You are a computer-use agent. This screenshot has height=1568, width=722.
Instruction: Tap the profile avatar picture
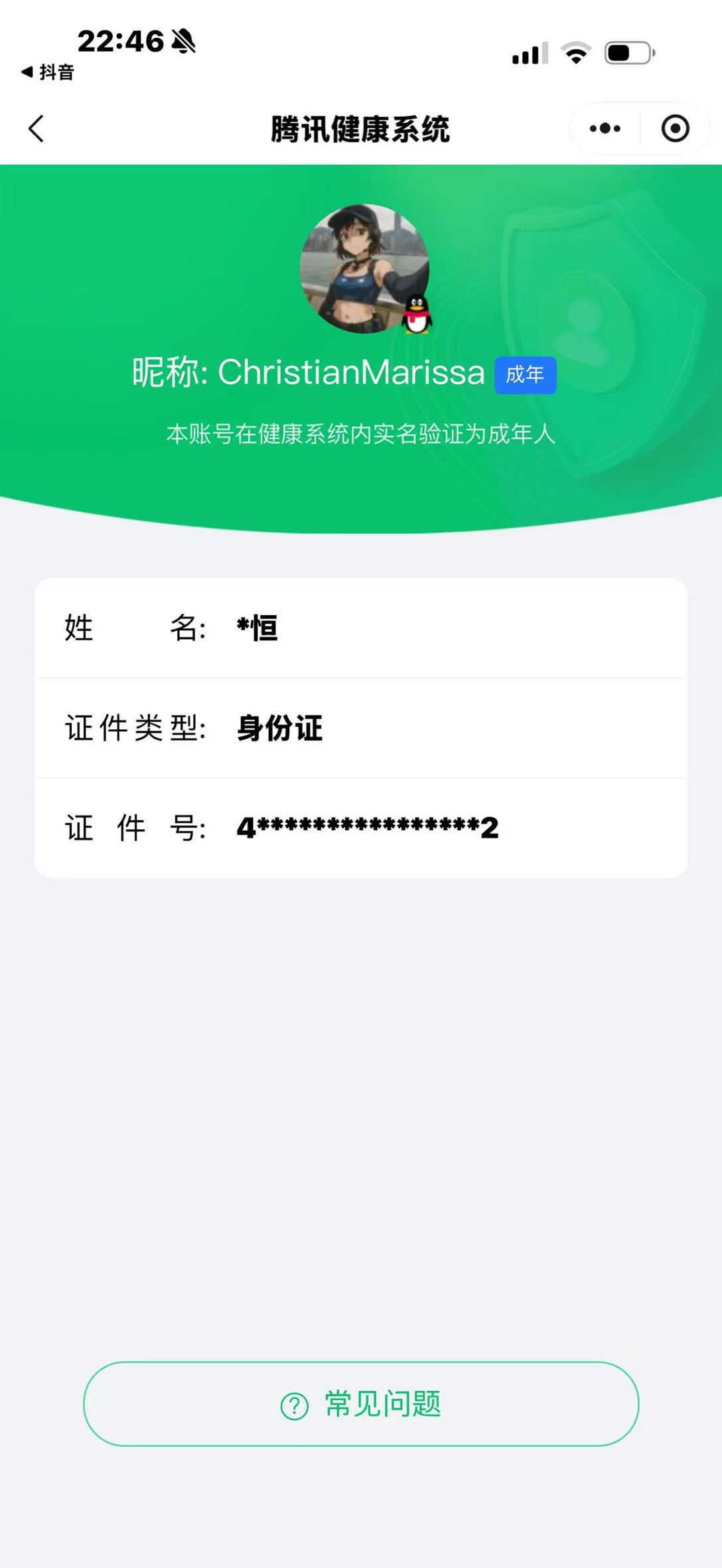tap(361, 269)
